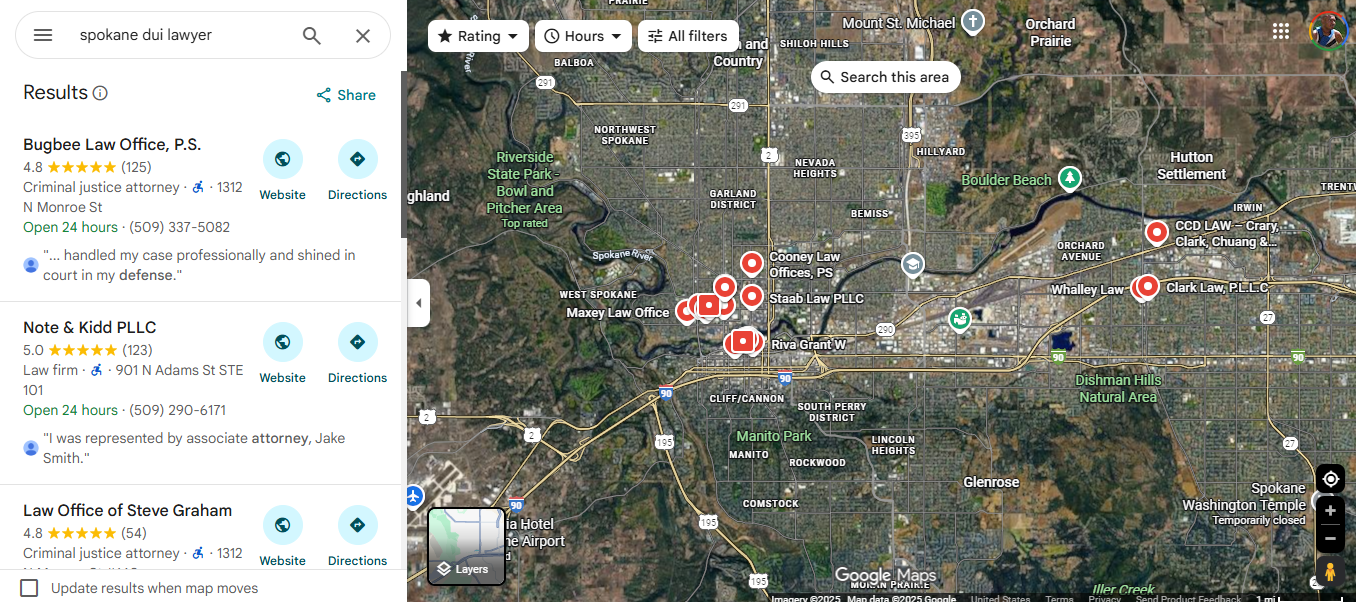The image size is (1356, 602).
Task: Collapse the side results panel
Action: pyautogui.click(x=419, y=303)
